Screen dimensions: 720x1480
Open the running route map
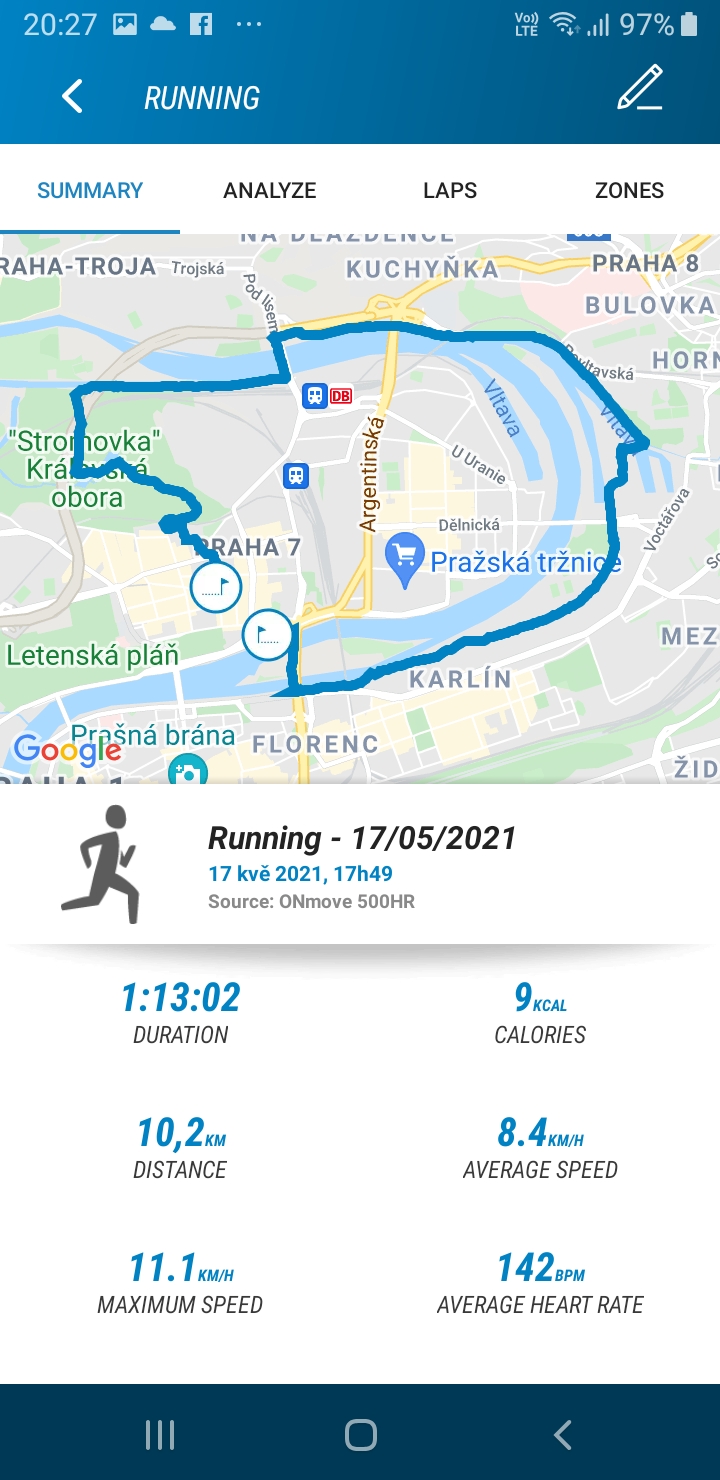[360, 508]
